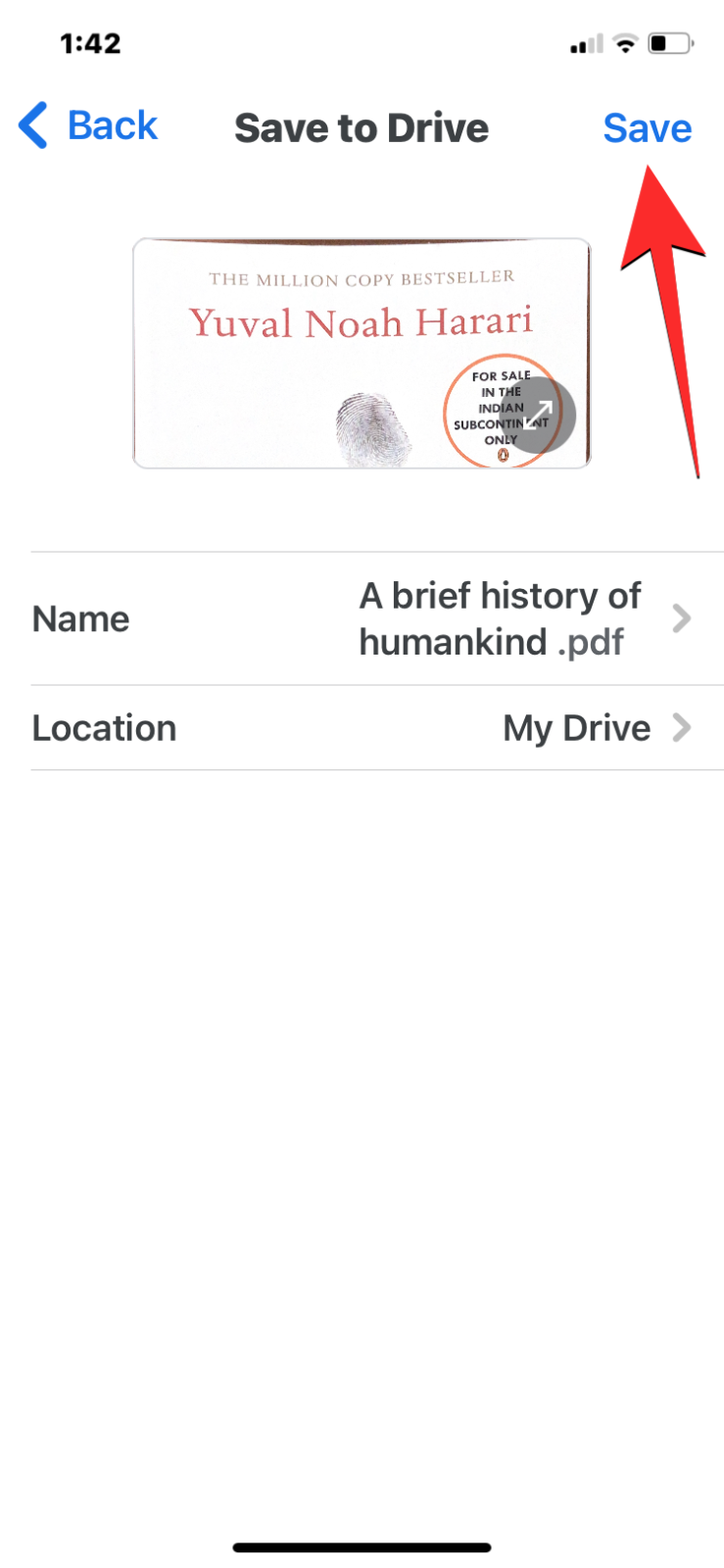Expand the document preview to full screen
This screenshot has height=1568, width=724.
[540, 416]
